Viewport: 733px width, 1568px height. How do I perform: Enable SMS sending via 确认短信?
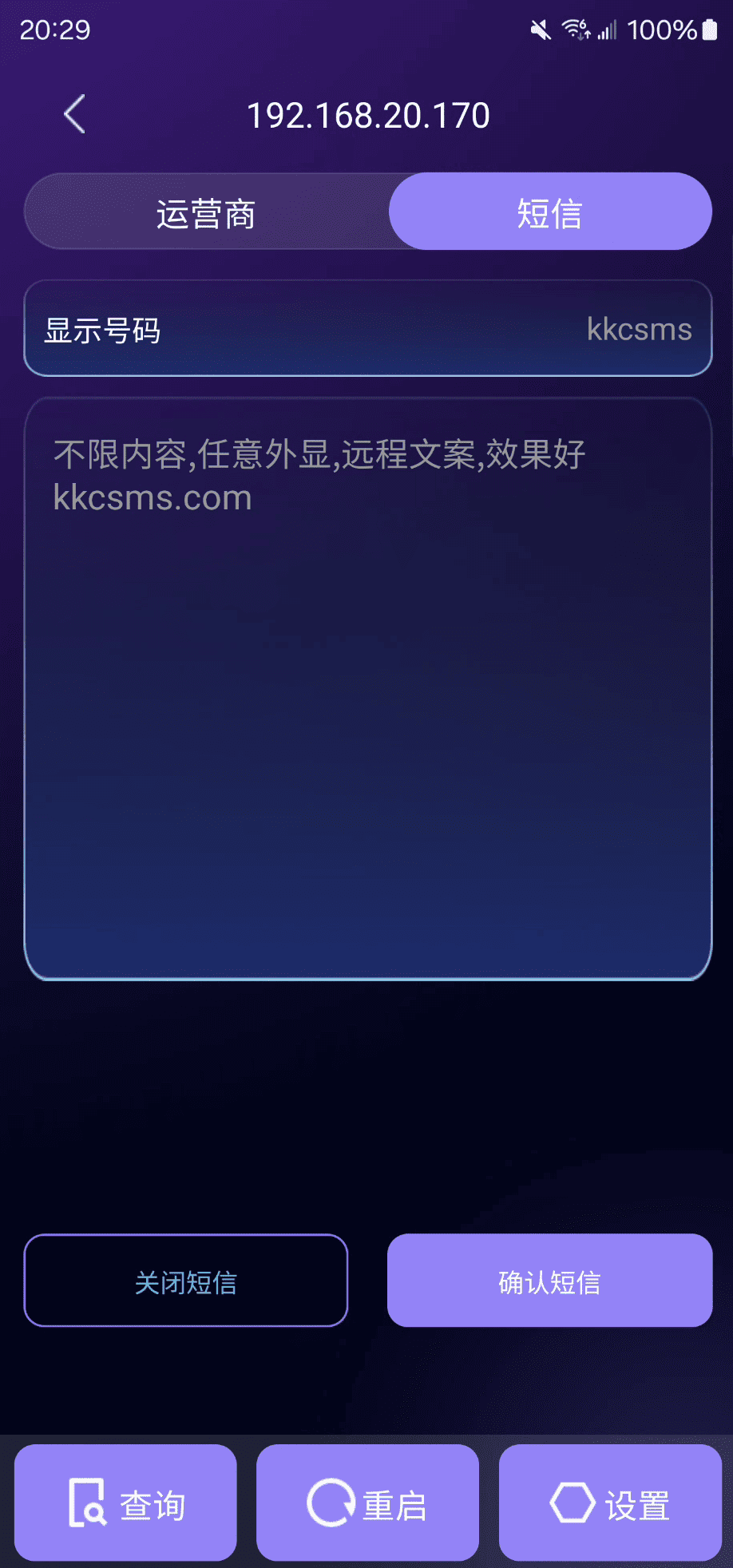click(x=549, y=1280)
